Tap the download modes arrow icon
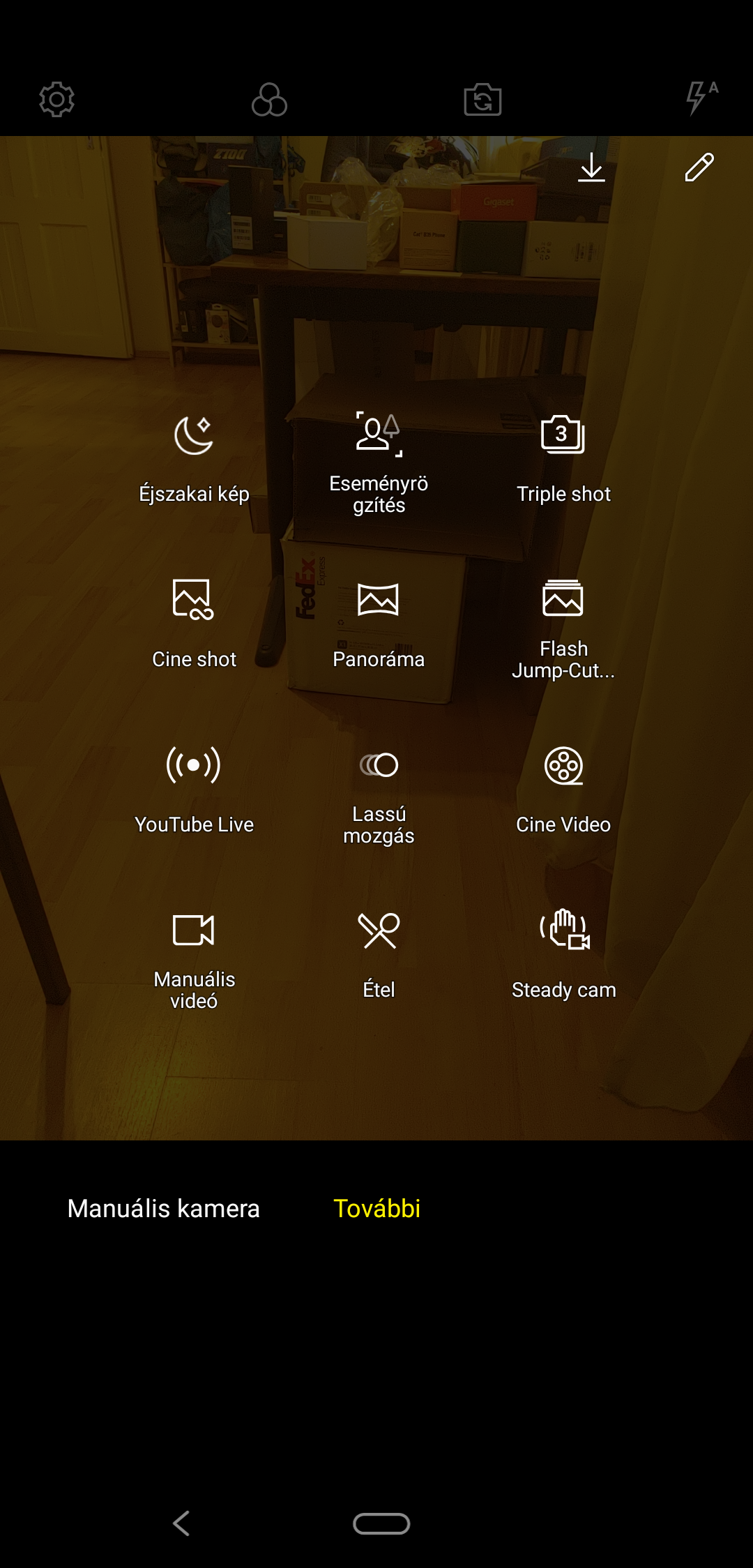This screenshot has height=1568, width=753. click(x=591, y=167)
